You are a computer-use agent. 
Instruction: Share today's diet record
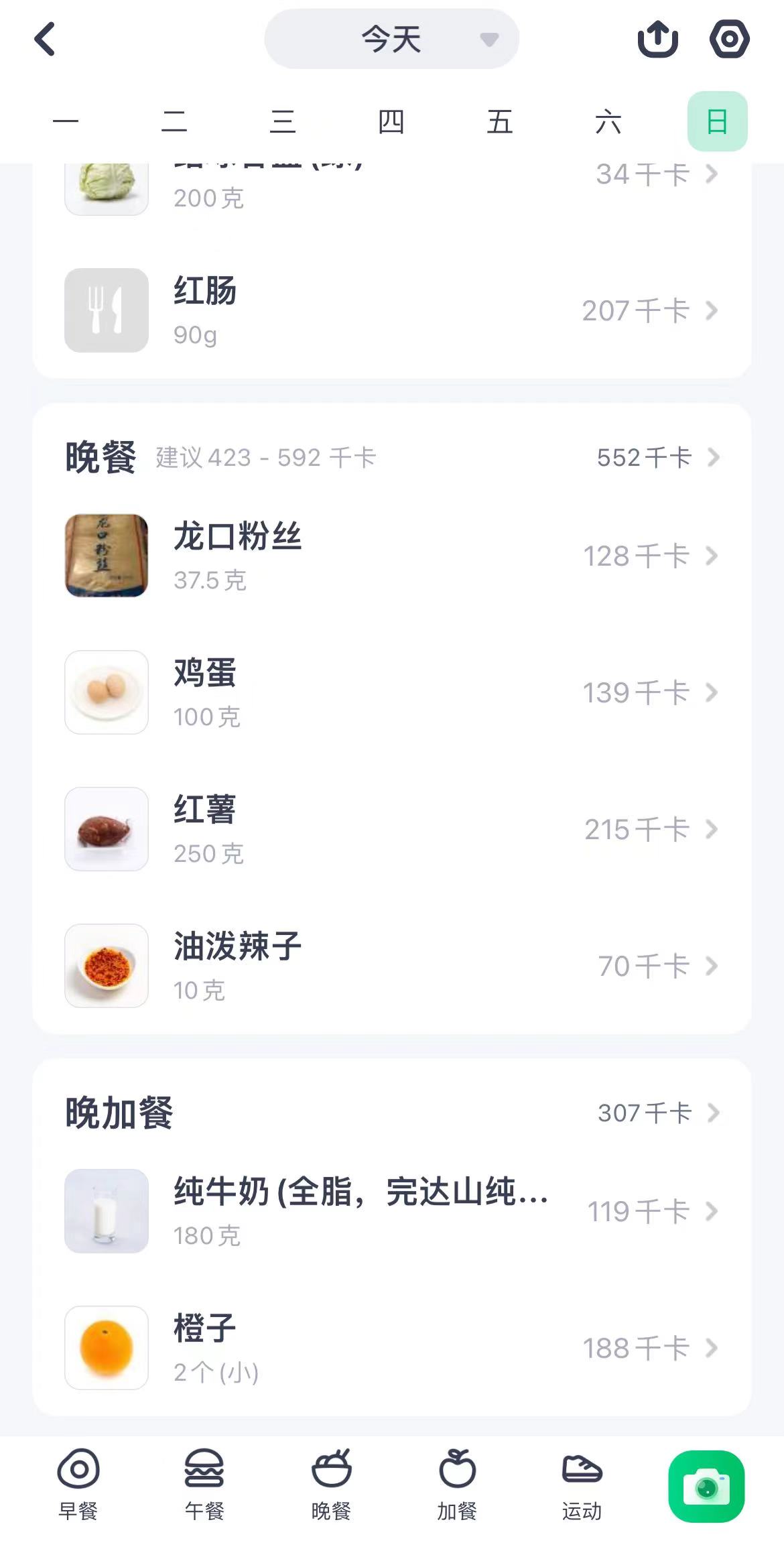[x=657, y=39]
